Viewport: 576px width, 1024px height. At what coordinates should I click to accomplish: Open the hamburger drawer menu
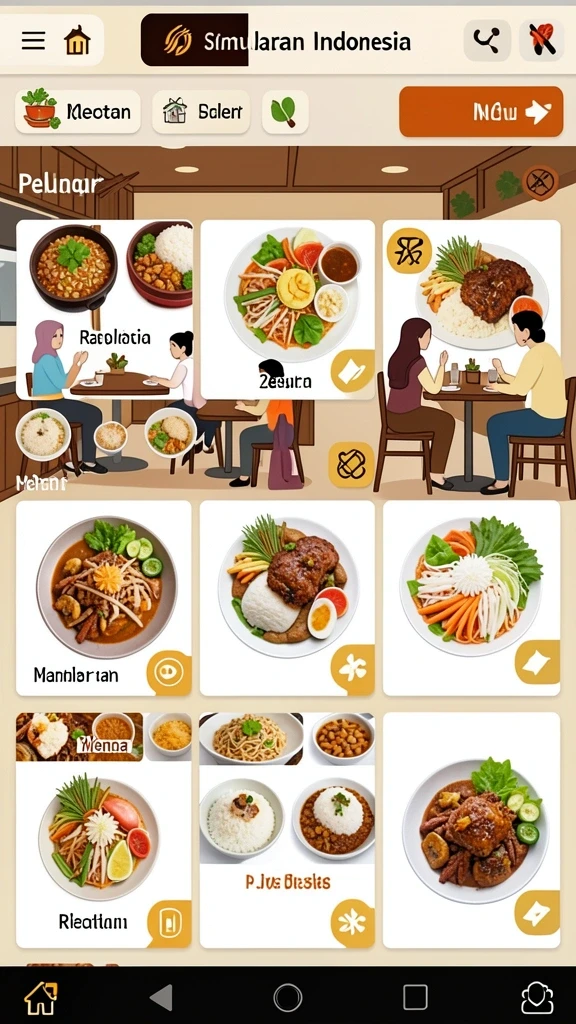point(33,41)
